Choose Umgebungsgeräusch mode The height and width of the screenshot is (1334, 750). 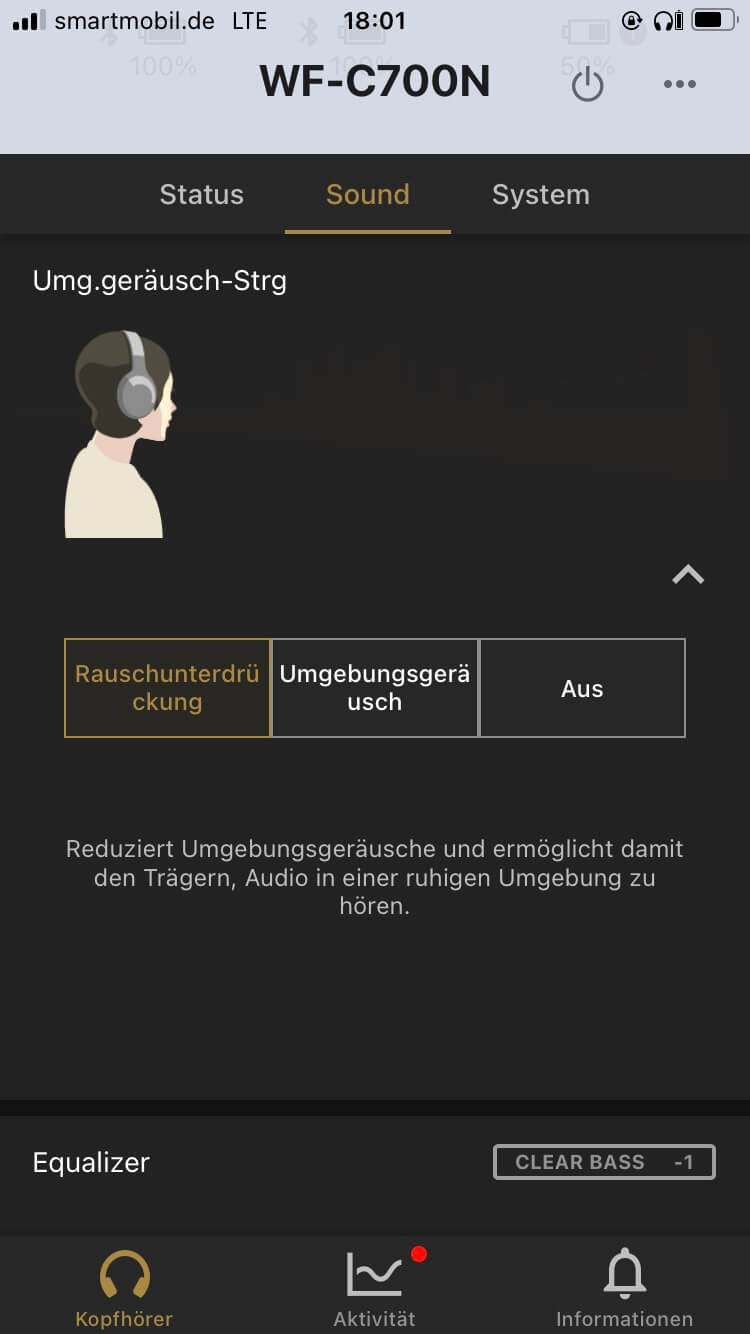(x=375, y=688)
